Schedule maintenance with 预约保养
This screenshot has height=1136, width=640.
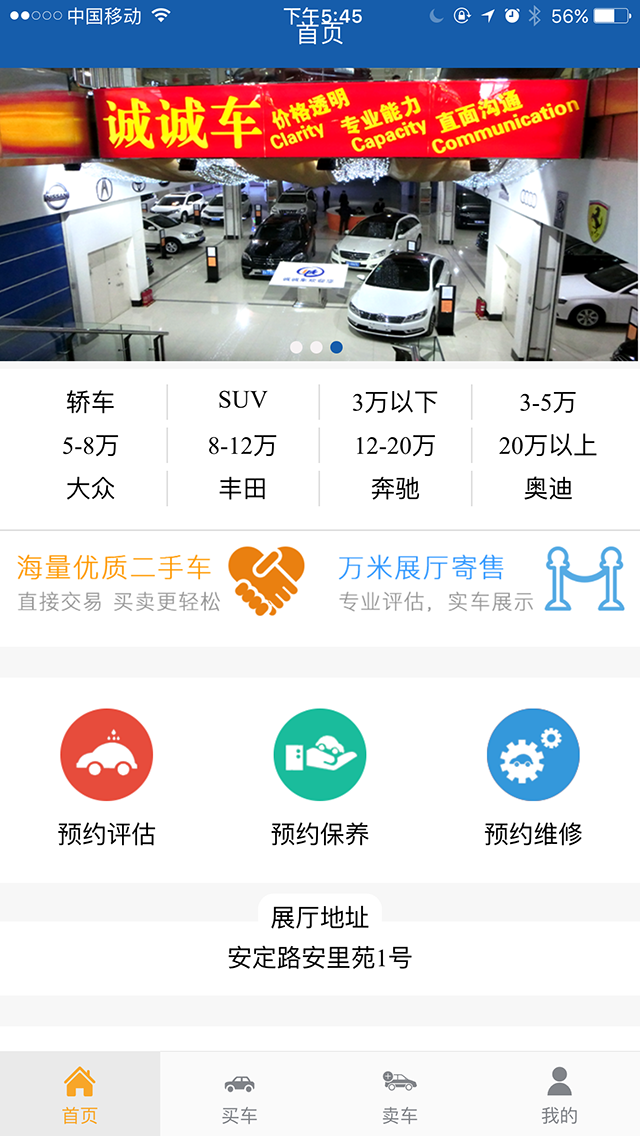tap(320, 777)
